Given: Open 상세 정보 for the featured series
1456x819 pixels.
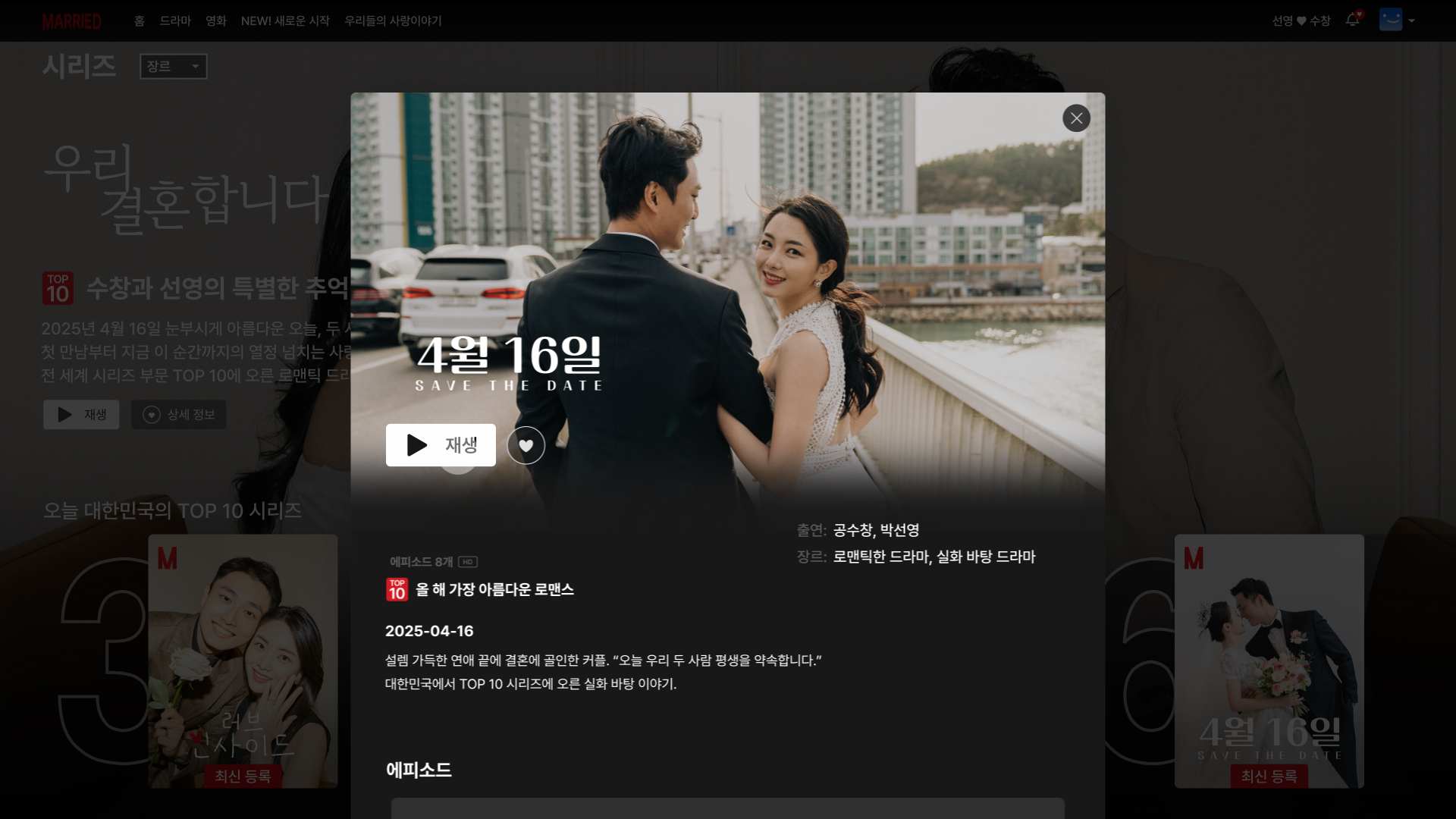Looking at the screenshot, I should pyautogui.click(x=179, y=415).
